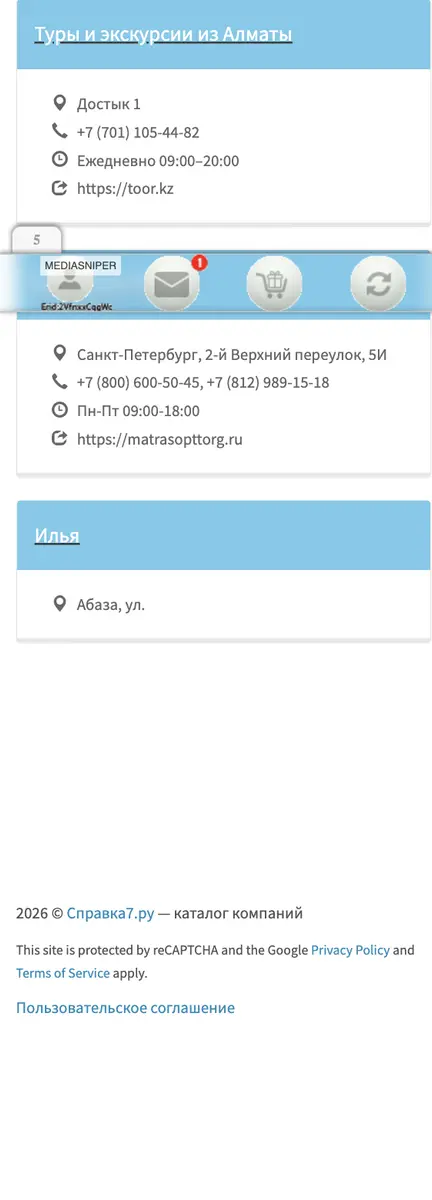The width and height of the screenshot is (432, 1200).
Task: Follow the Справка7.ру footer link
Action: pyautogui.click(x=111, y=913)
